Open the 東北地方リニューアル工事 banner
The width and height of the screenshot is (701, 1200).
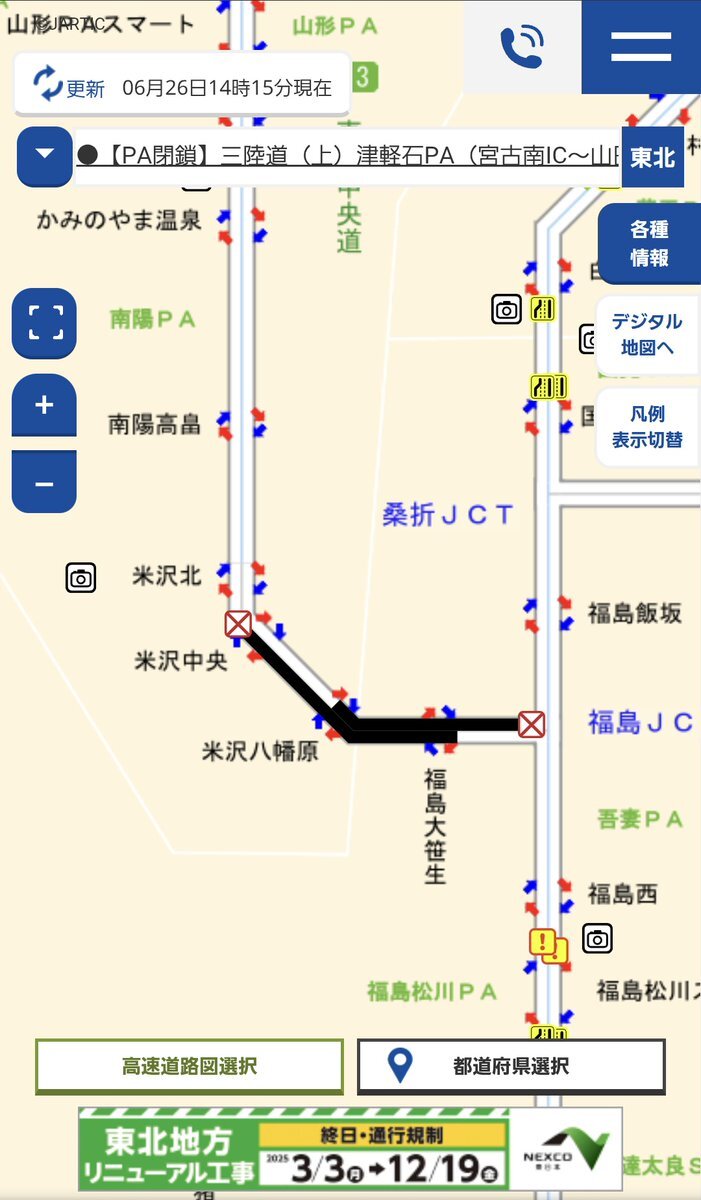pos(350,1148)
